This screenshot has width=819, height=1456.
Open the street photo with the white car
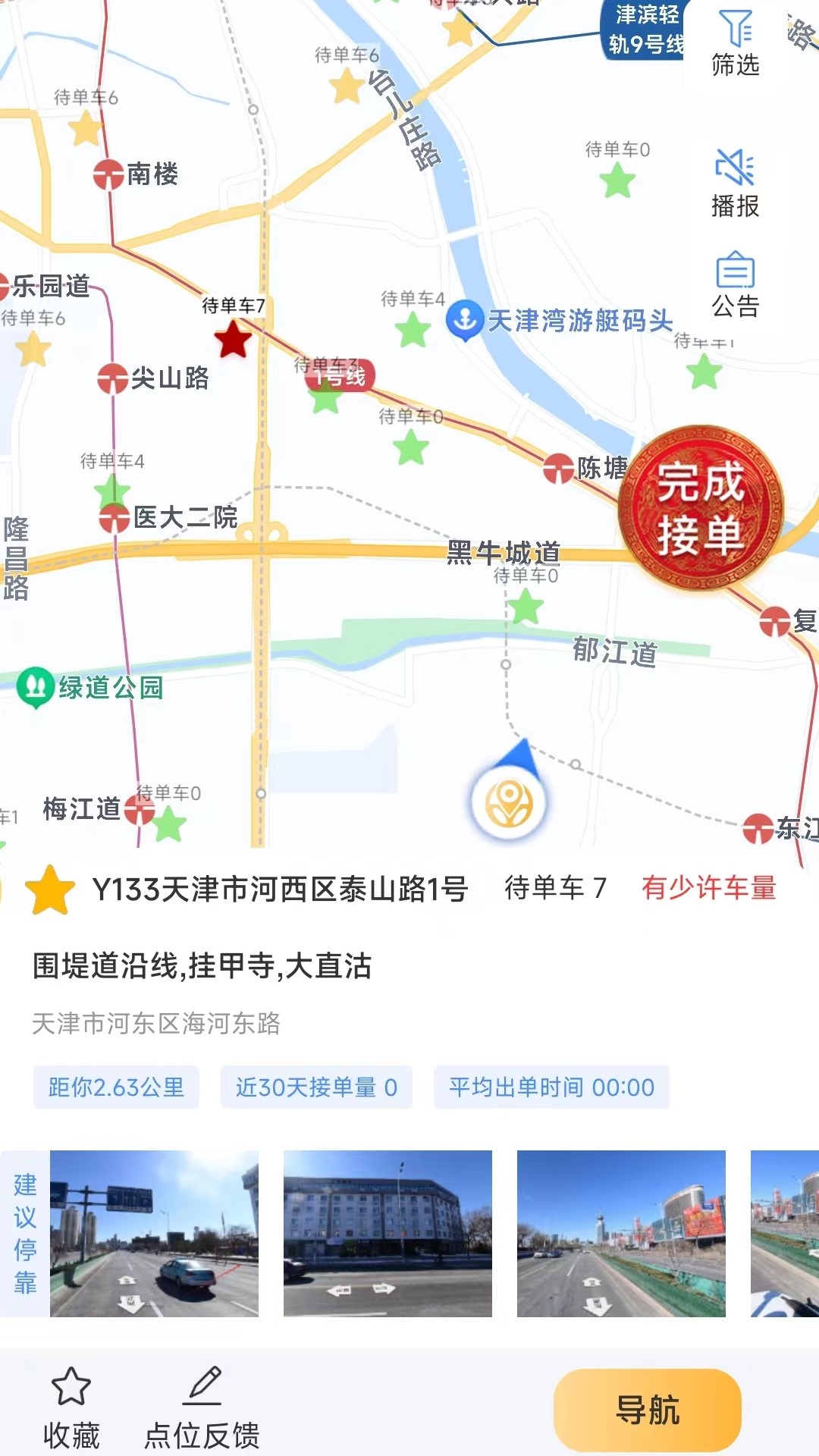click(x=154, y=1234)
